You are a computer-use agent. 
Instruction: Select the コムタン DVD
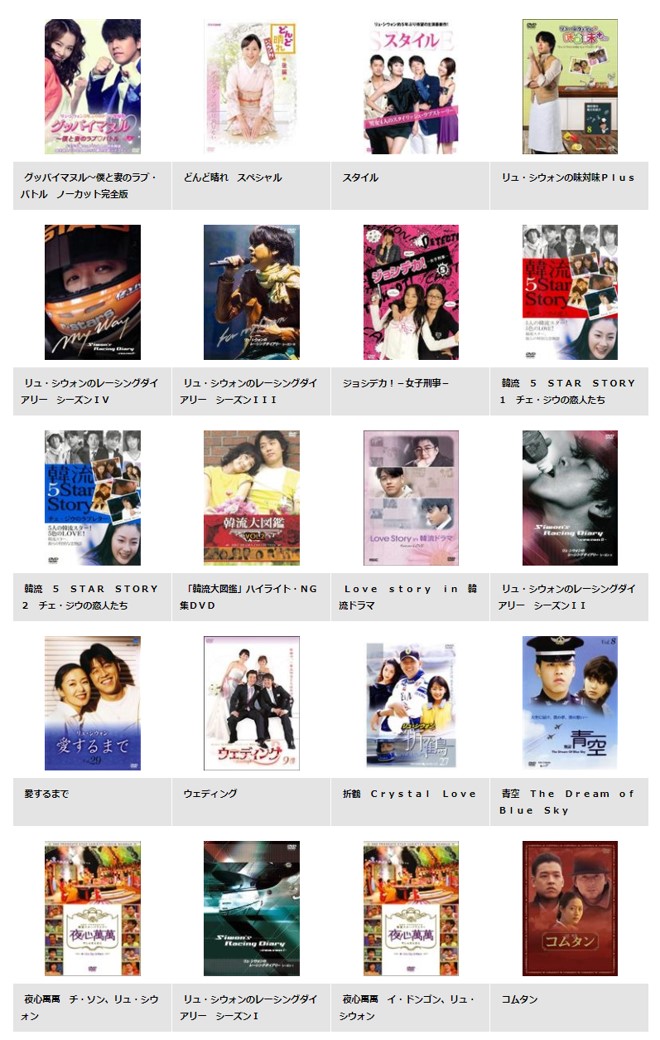569,908
